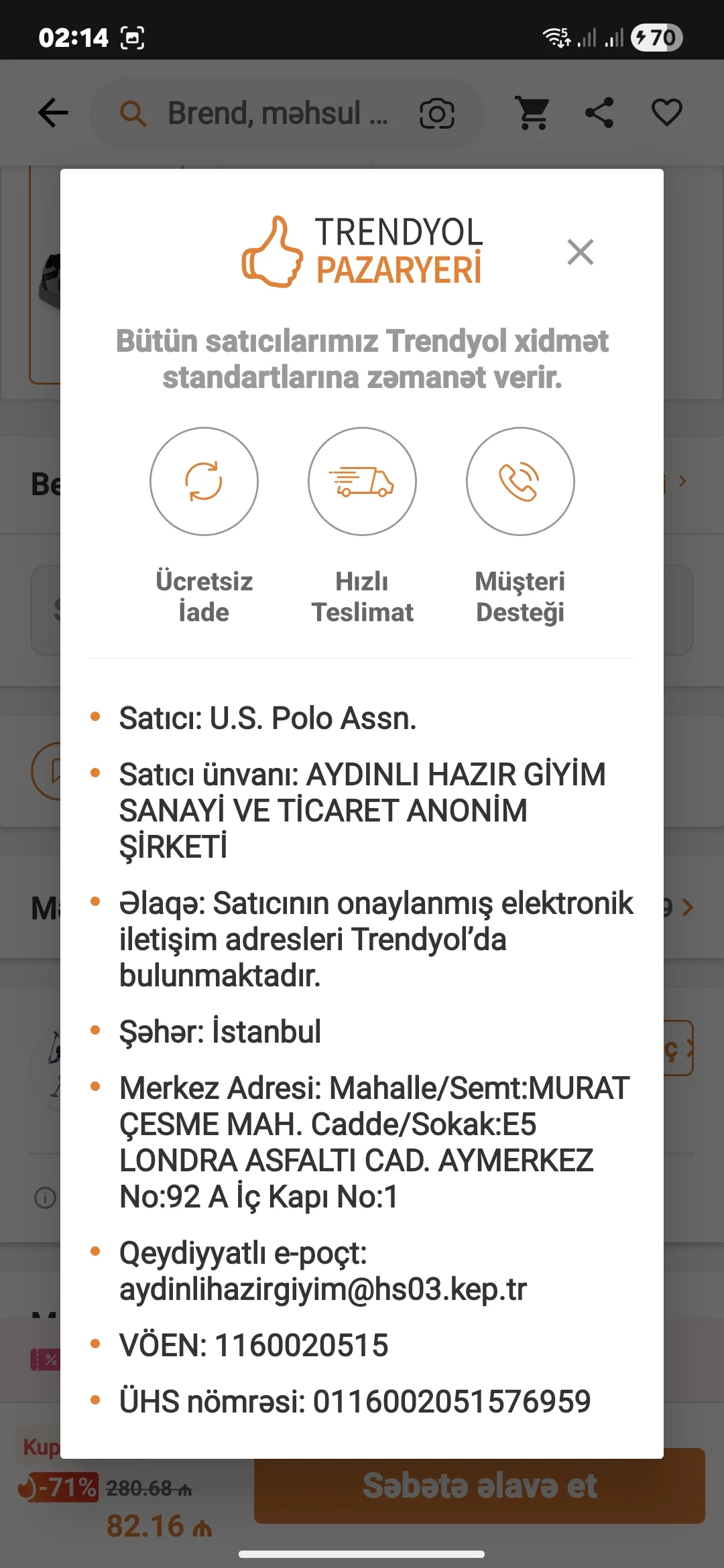Close the seller info popup
Screen dimensions: 724x1568
(581, 253)
